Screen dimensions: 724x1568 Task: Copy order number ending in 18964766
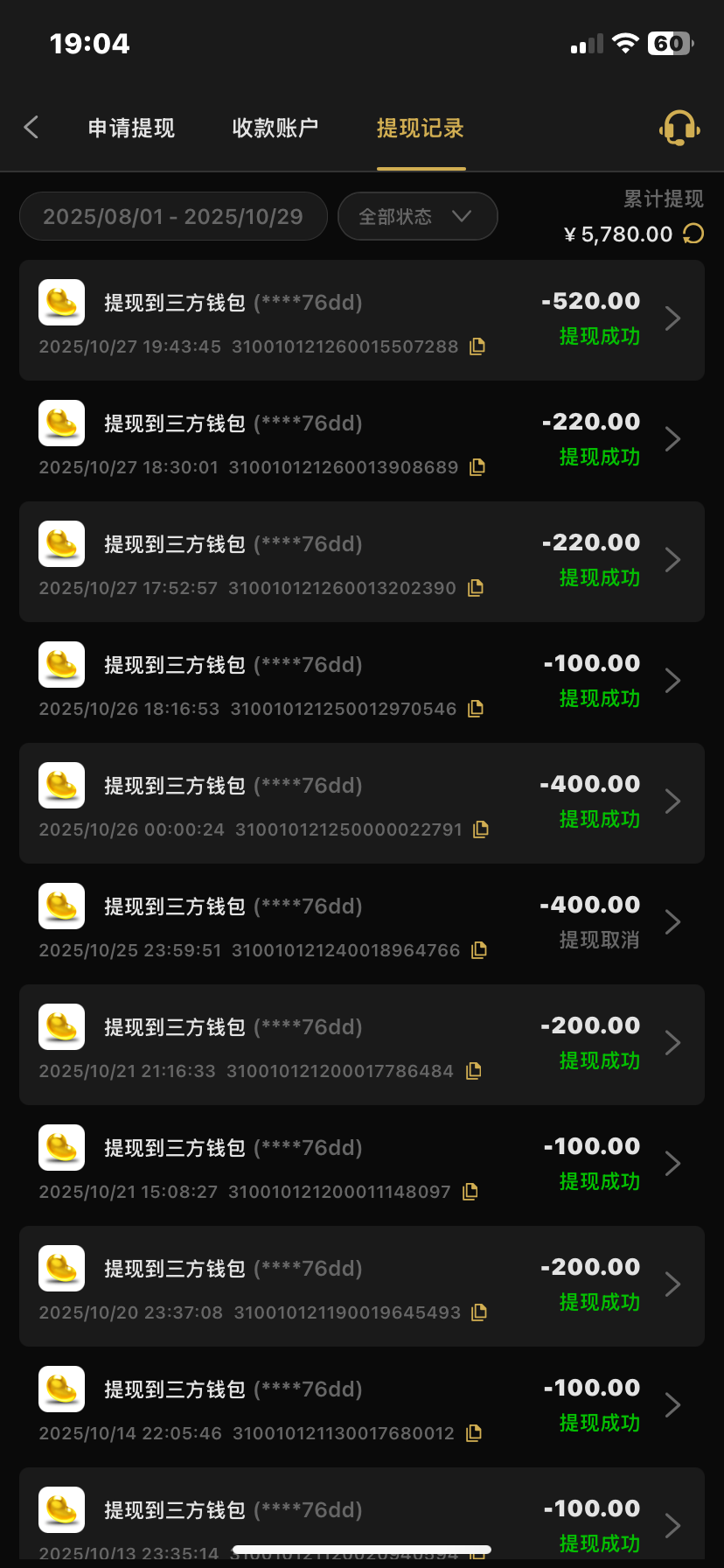tap(479, 950)
